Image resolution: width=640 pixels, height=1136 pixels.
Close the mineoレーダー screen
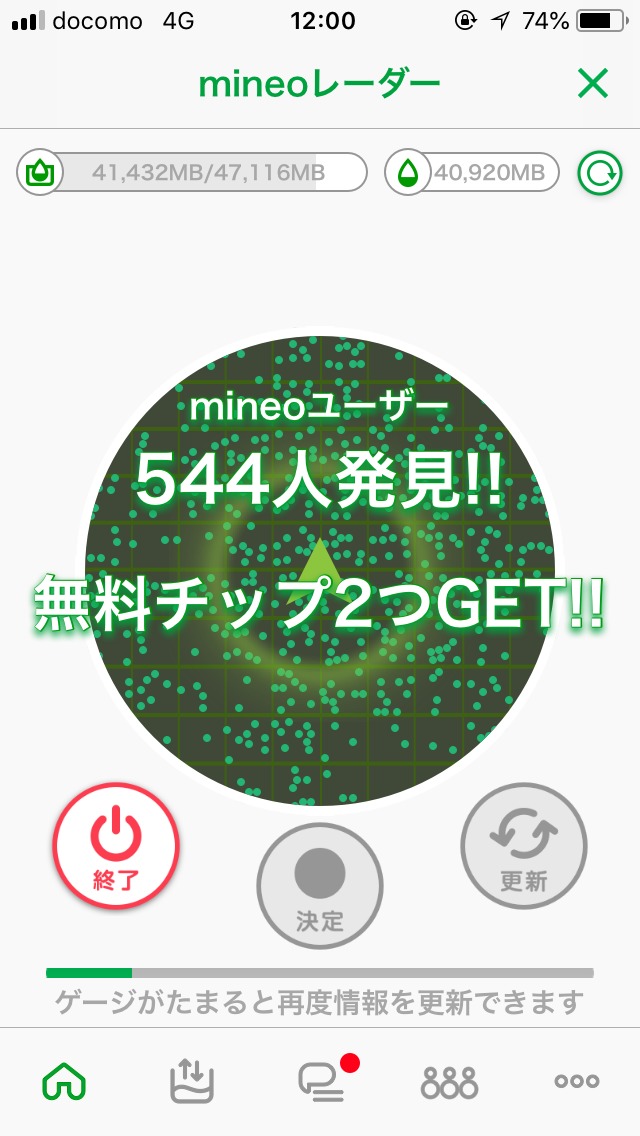pyautogui.click(x=592, y=84)
